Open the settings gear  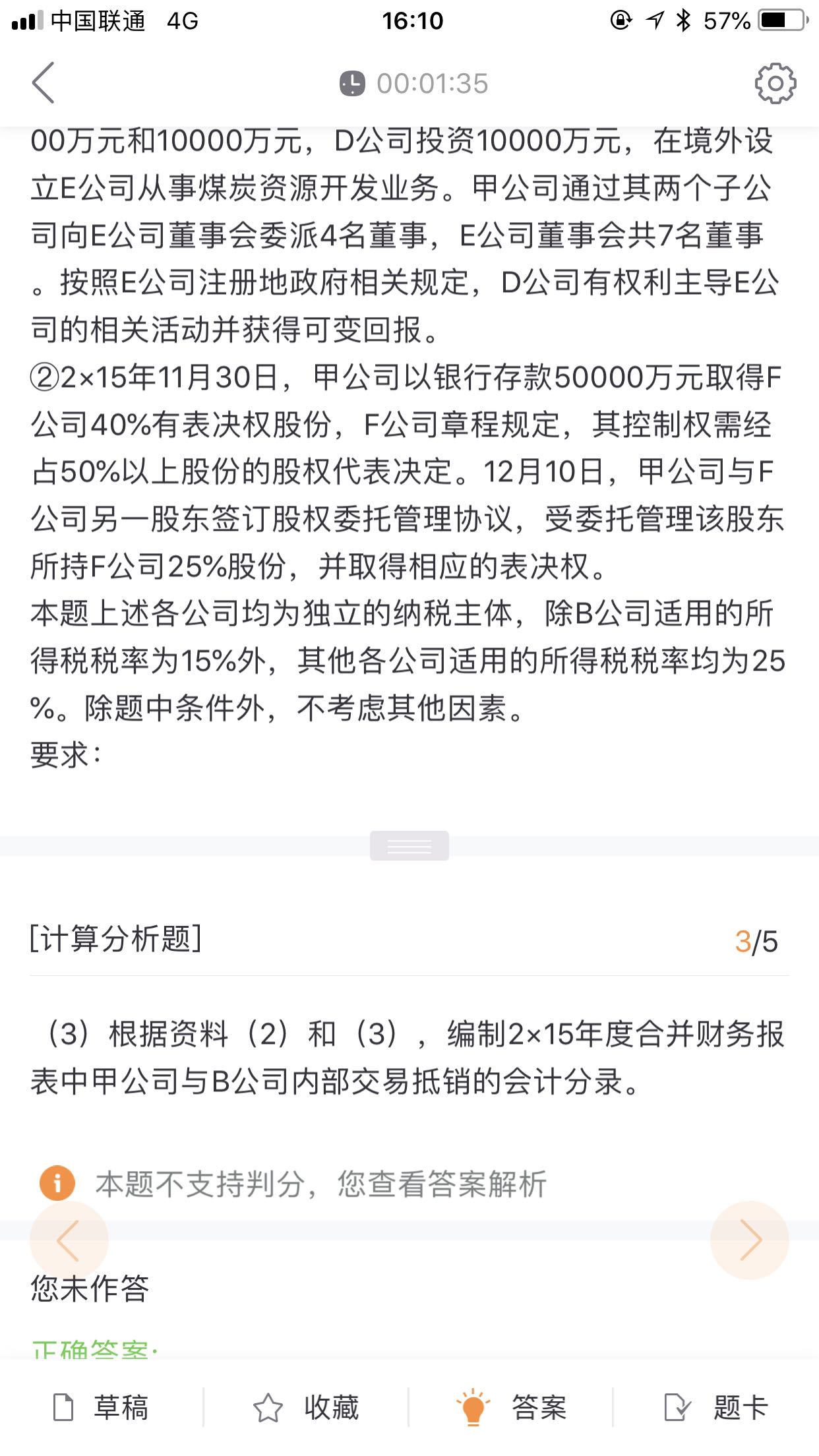(775, 84)
